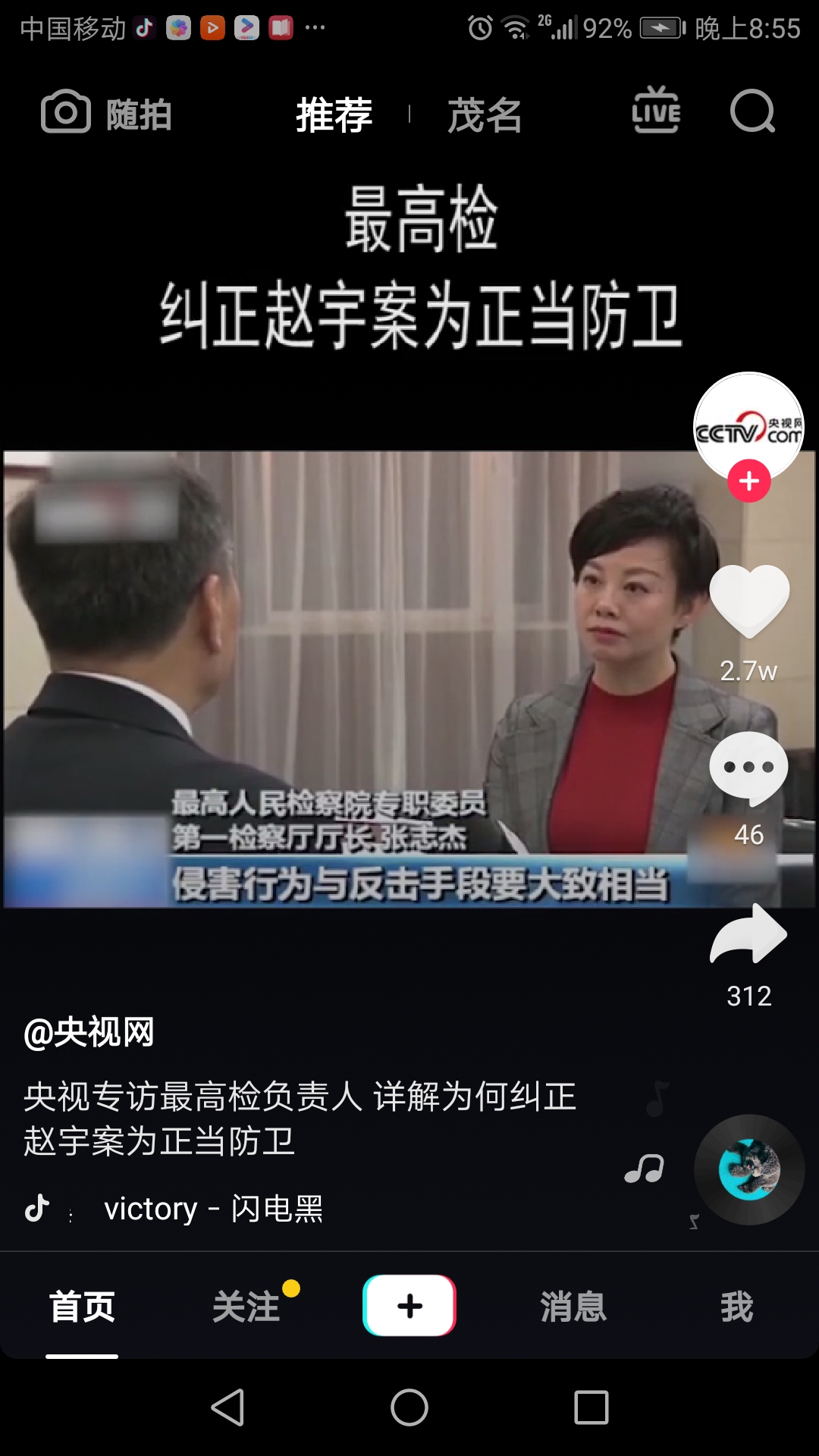Open the 消息 messages tab

pos(573,1307)
